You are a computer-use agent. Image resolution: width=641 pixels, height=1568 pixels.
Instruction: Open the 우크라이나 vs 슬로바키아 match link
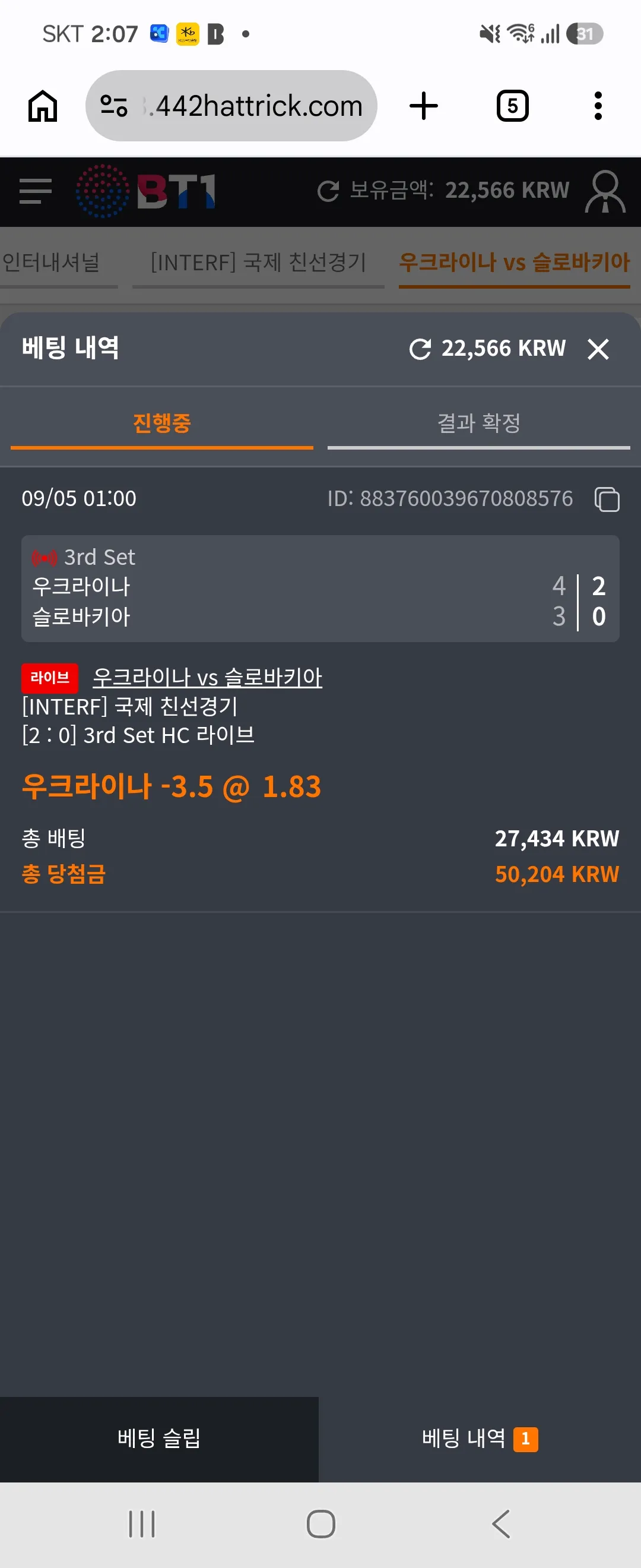pyautogui.click(x=207, y=677)
